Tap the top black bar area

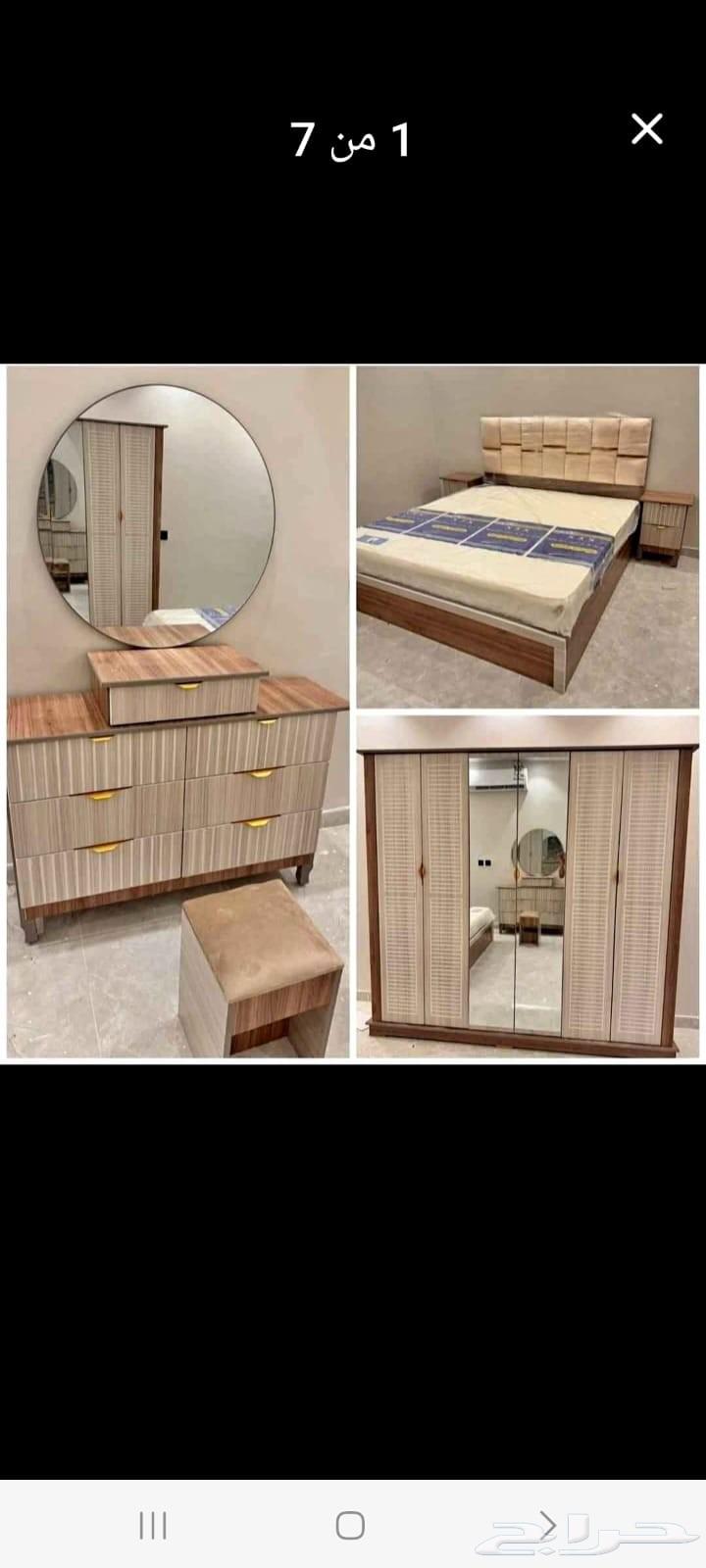point(353,245)
